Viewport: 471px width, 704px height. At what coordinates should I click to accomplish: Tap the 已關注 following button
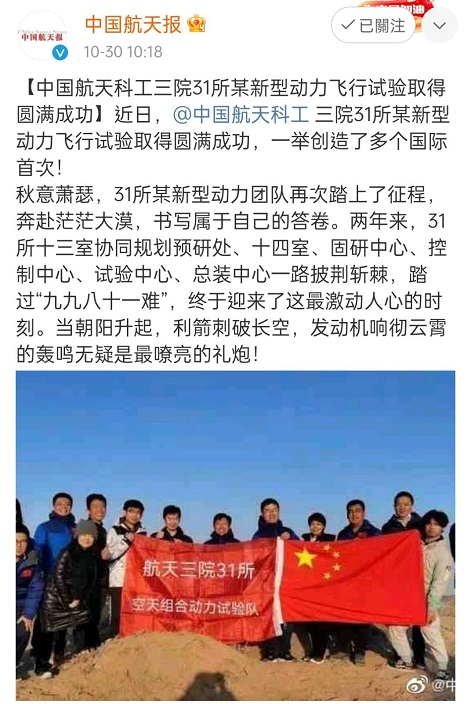pos(373,26)
